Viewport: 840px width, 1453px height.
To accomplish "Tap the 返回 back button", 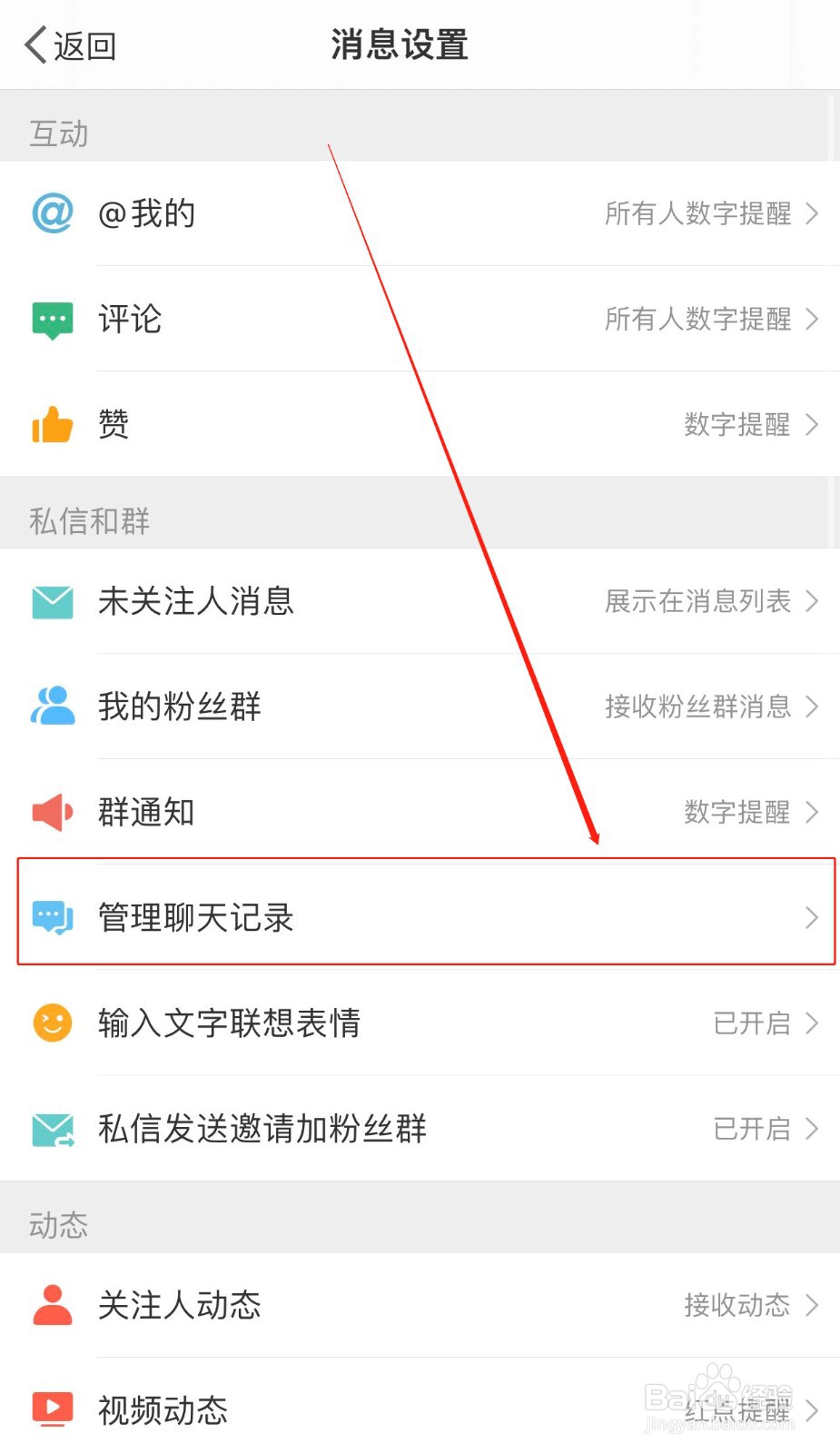I will click(x=68, y=44).
